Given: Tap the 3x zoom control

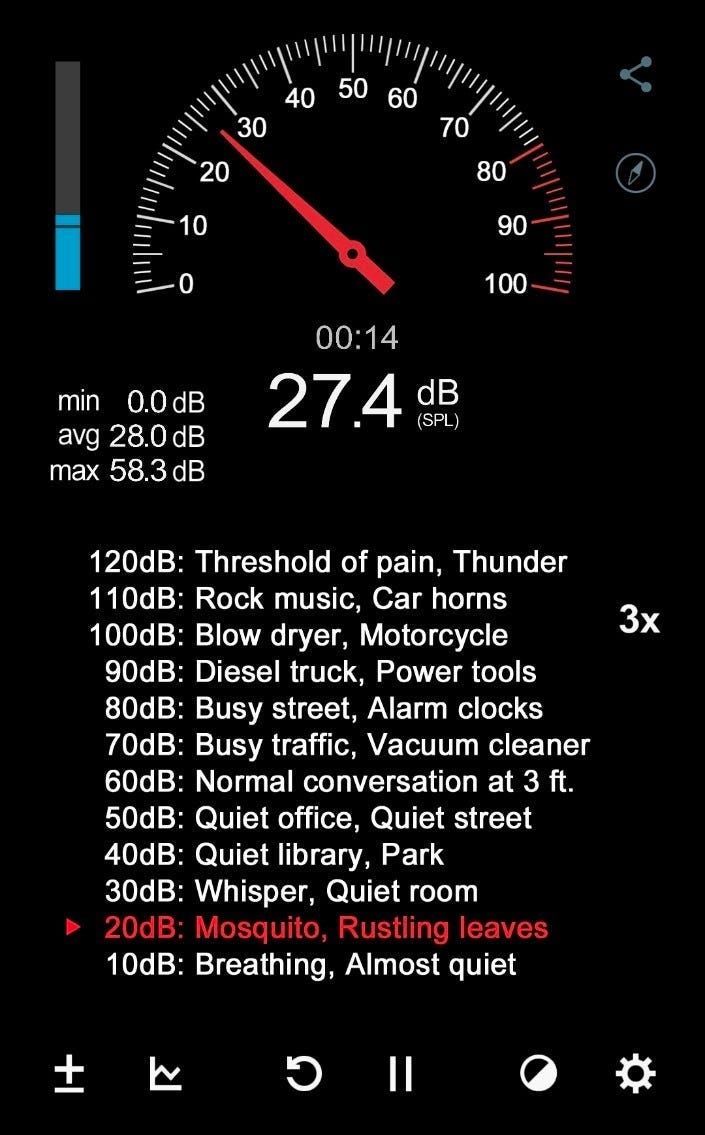Looking at the screenshot, I should [x=639, y=620].
